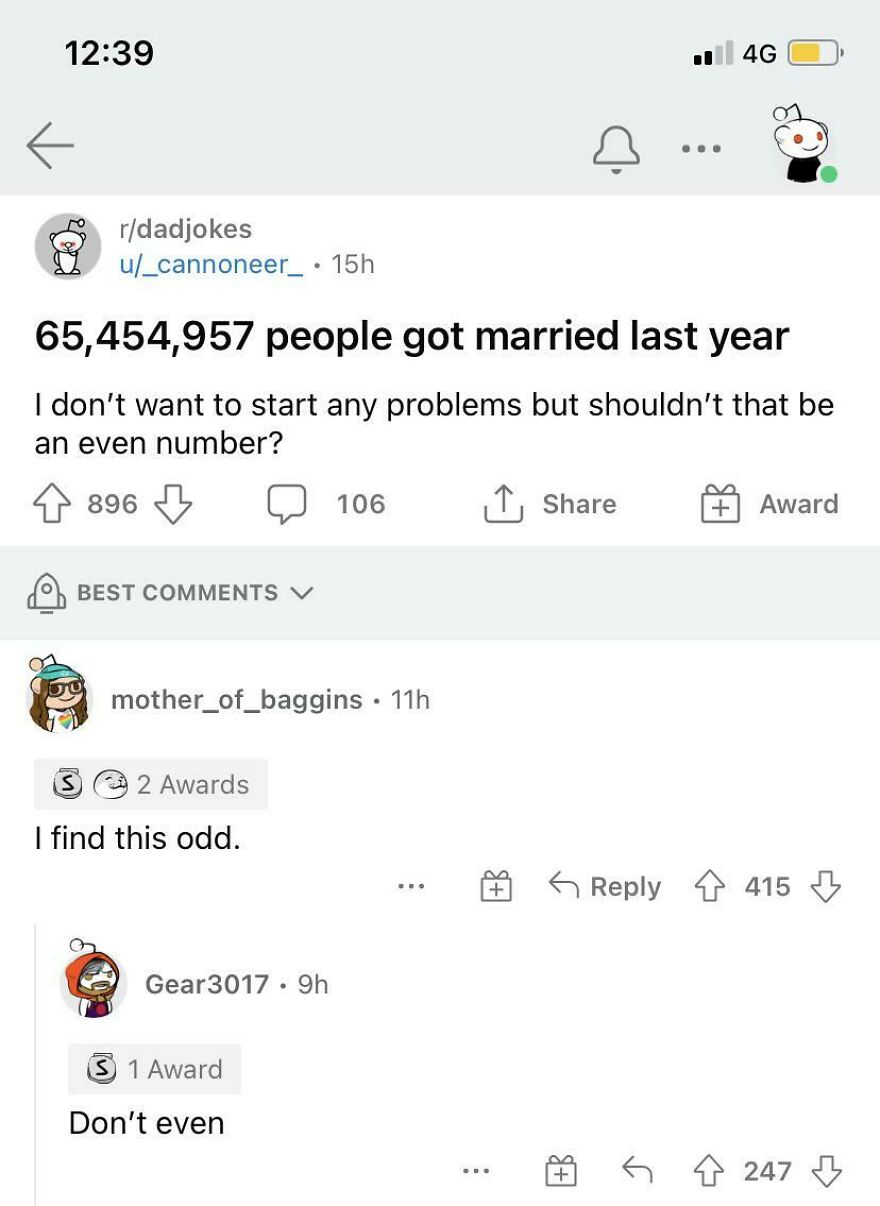Screen dimensions: 880x1206
Task: Open the gift award icon under mother_of_baggins' comment
Action: click(497, 886)
